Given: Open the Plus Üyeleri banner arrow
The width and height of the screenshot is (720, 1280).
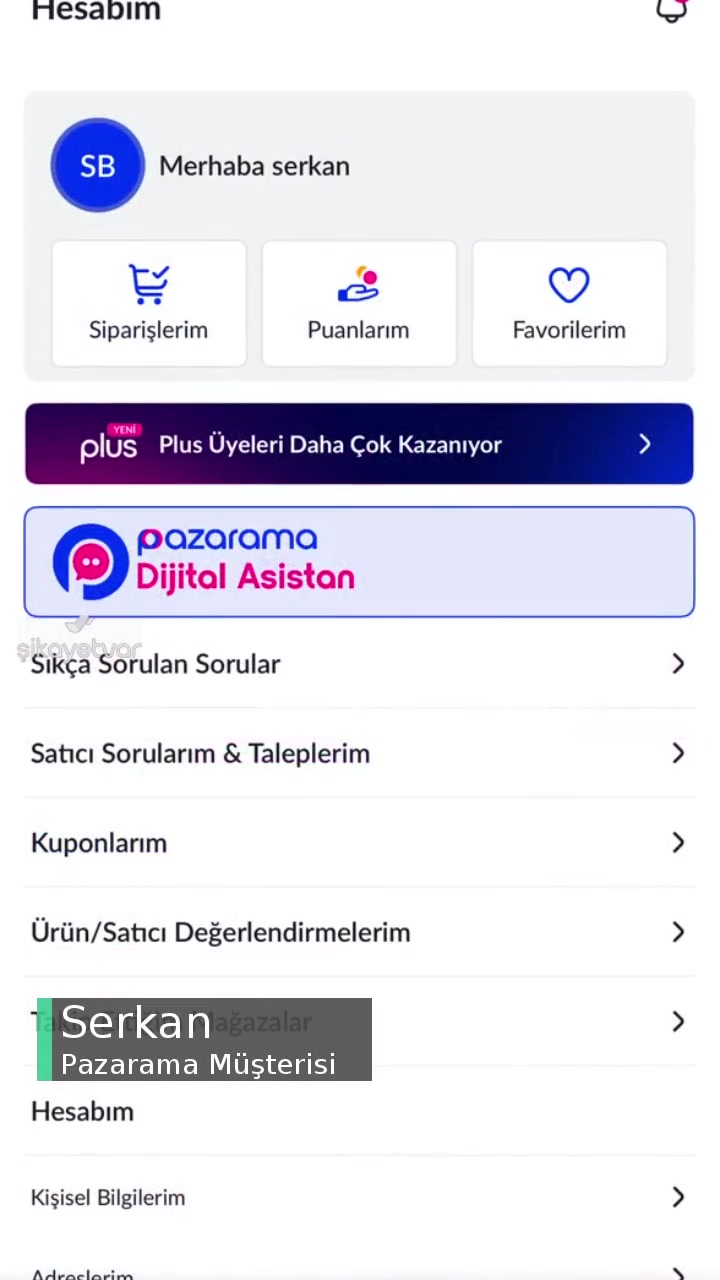Looking at the screenshot, I should (x=645, y=443).
